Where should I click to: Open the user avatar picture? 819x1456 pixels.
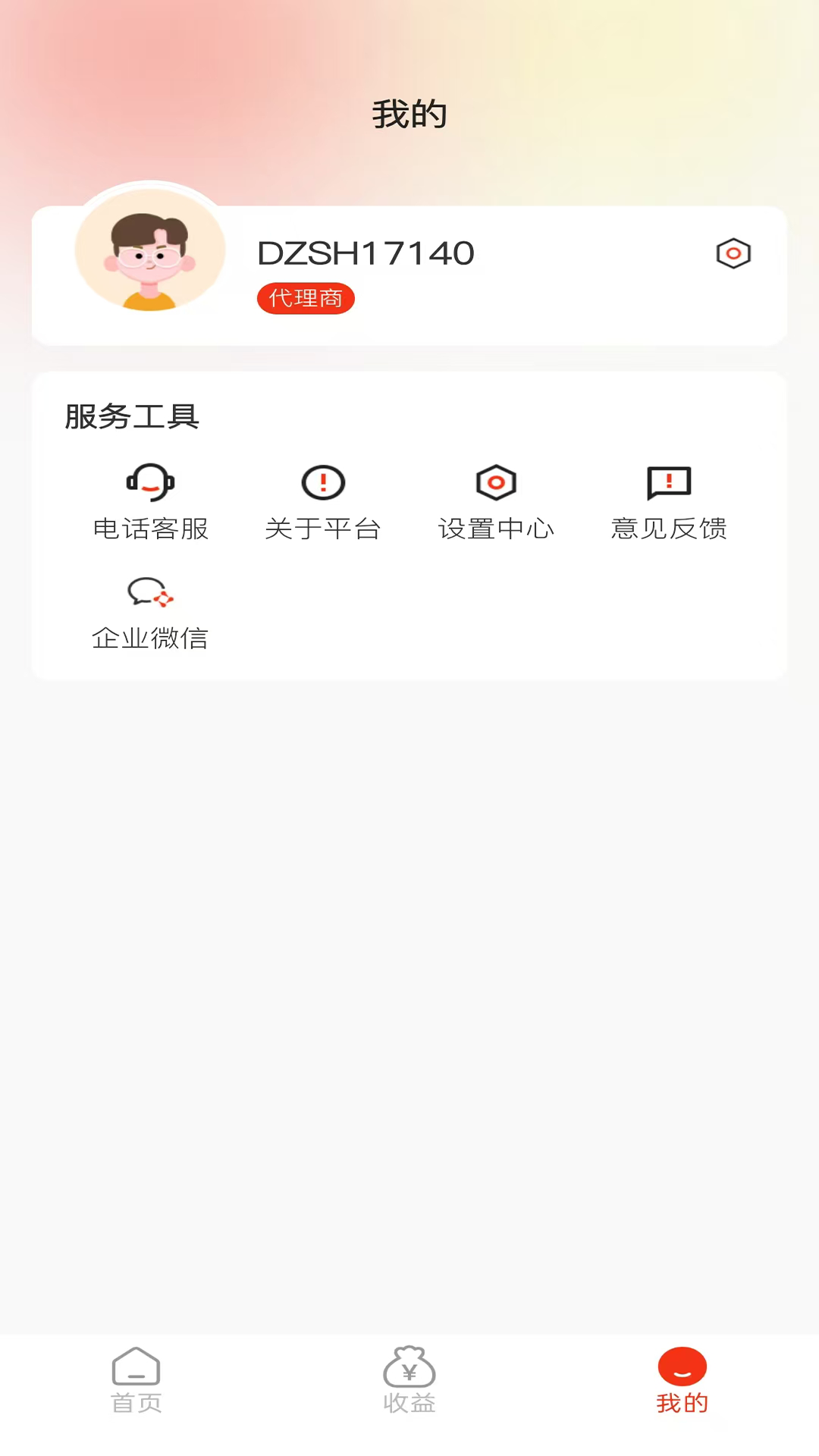point(149,256)
